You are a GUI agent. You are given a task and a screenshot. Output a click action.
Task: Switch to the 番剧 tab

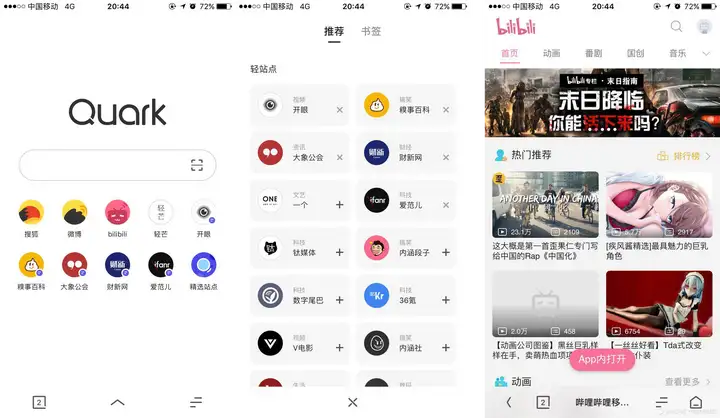click(x=593, y=53)
